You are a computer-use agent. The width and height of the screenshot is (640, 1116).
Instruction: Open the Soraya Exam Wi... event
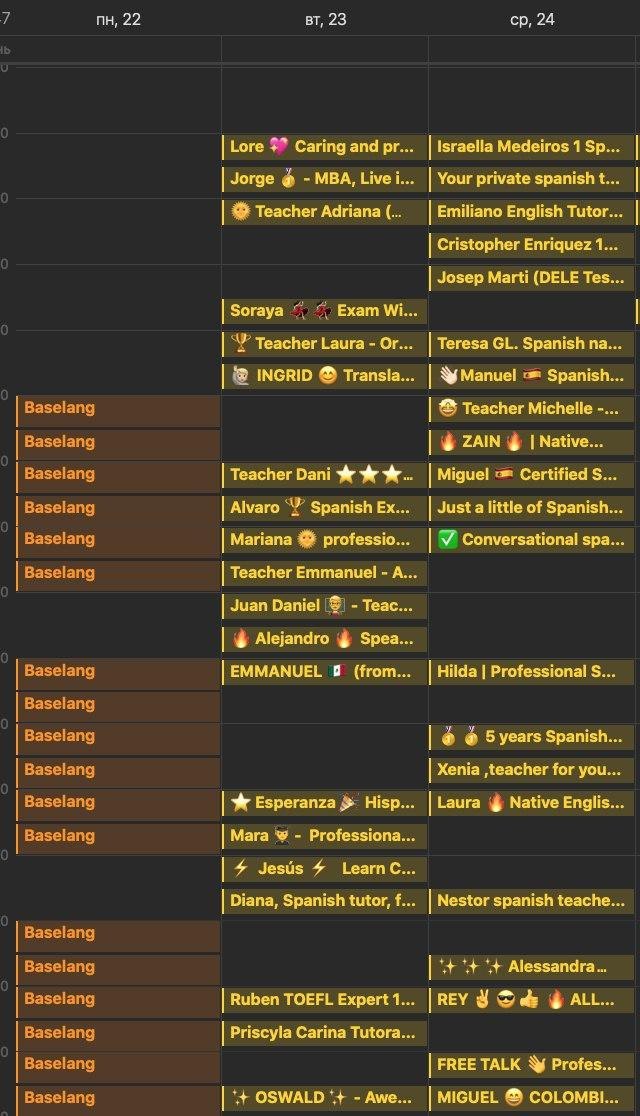(325, 311)
